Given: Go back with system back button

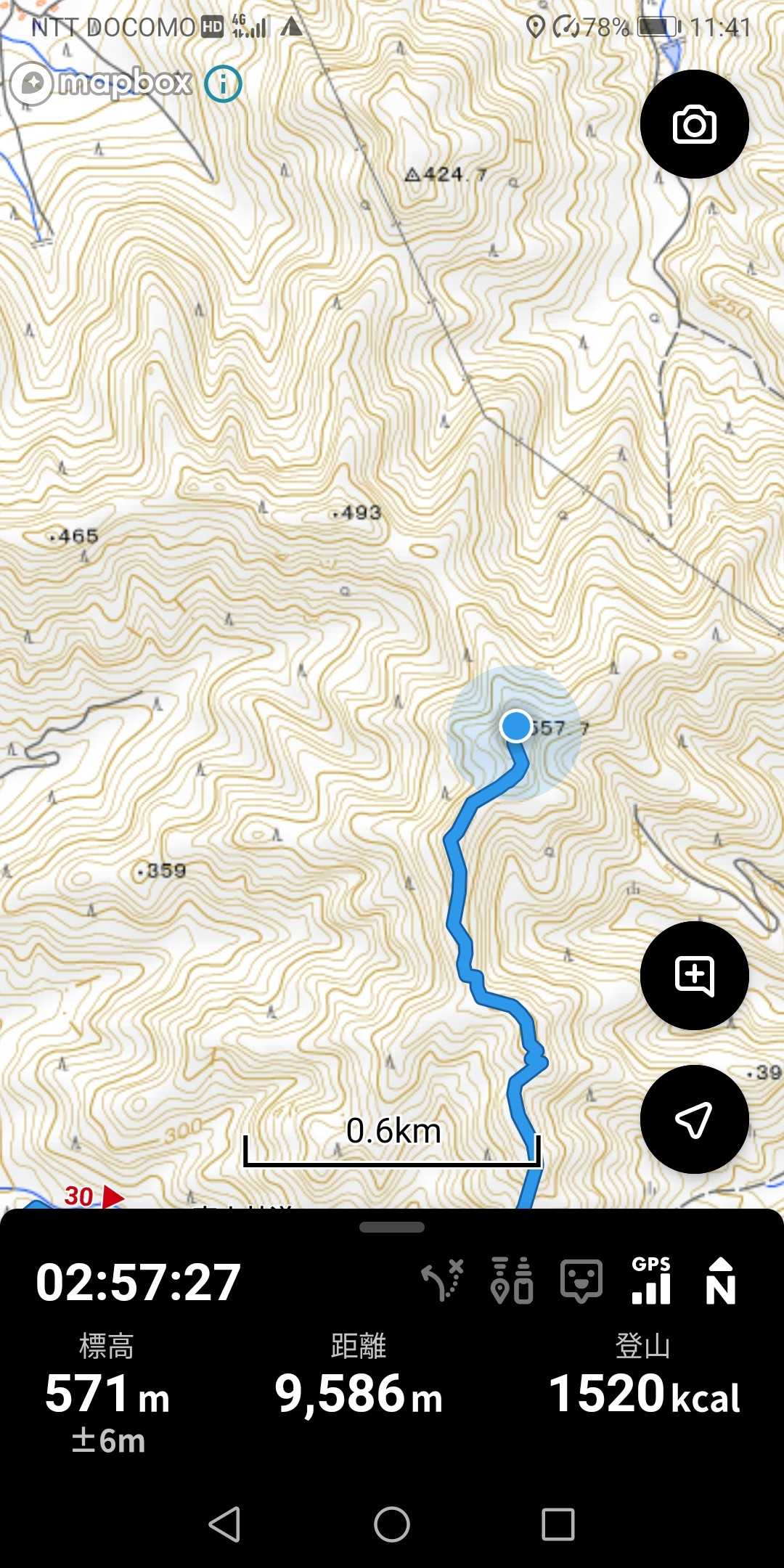Looking at the screenshot, I should tap(224, 1524).
